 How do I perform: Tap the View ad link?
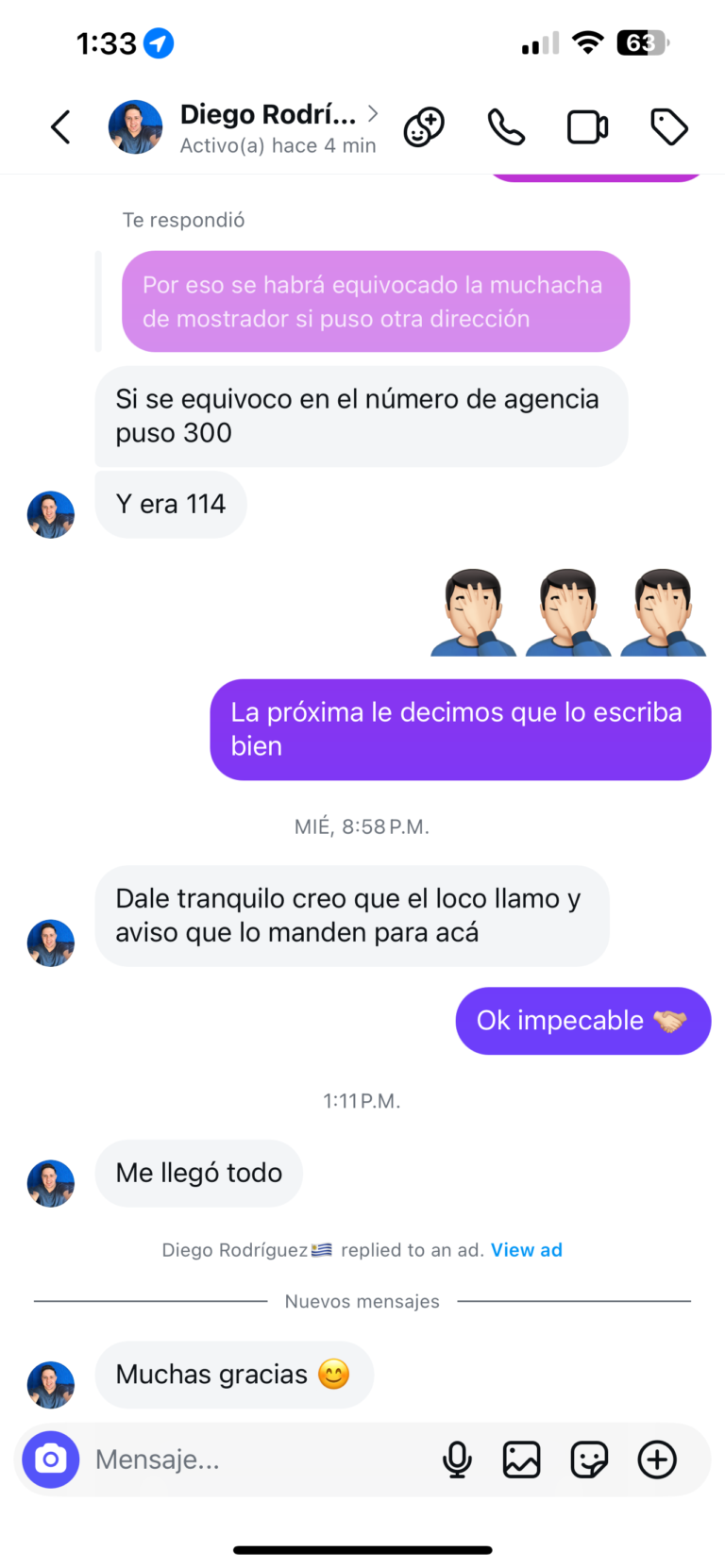pos(526,1250)
